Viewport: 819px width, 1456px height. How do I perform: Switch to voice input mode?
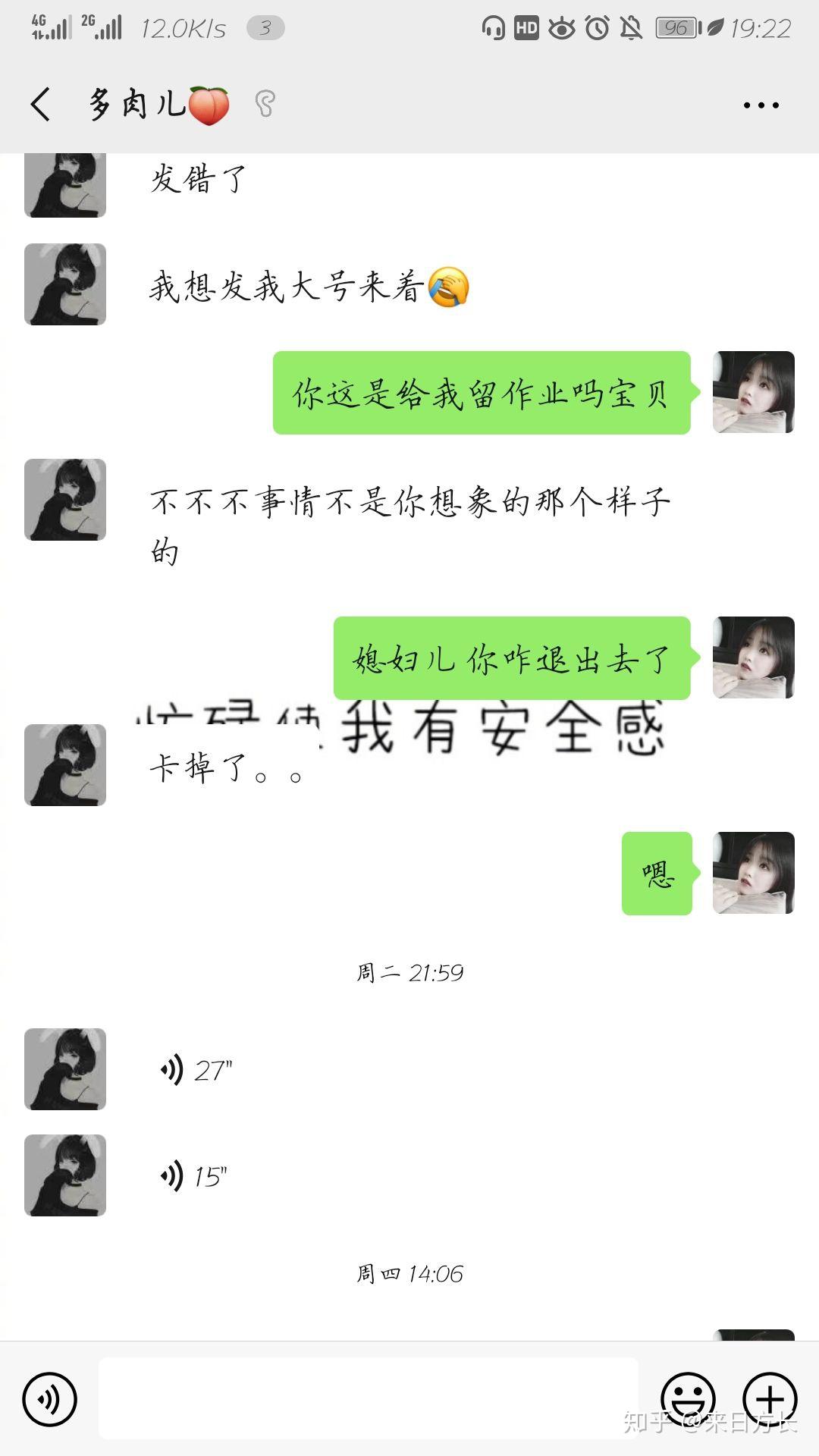(x=49, y=1399)
